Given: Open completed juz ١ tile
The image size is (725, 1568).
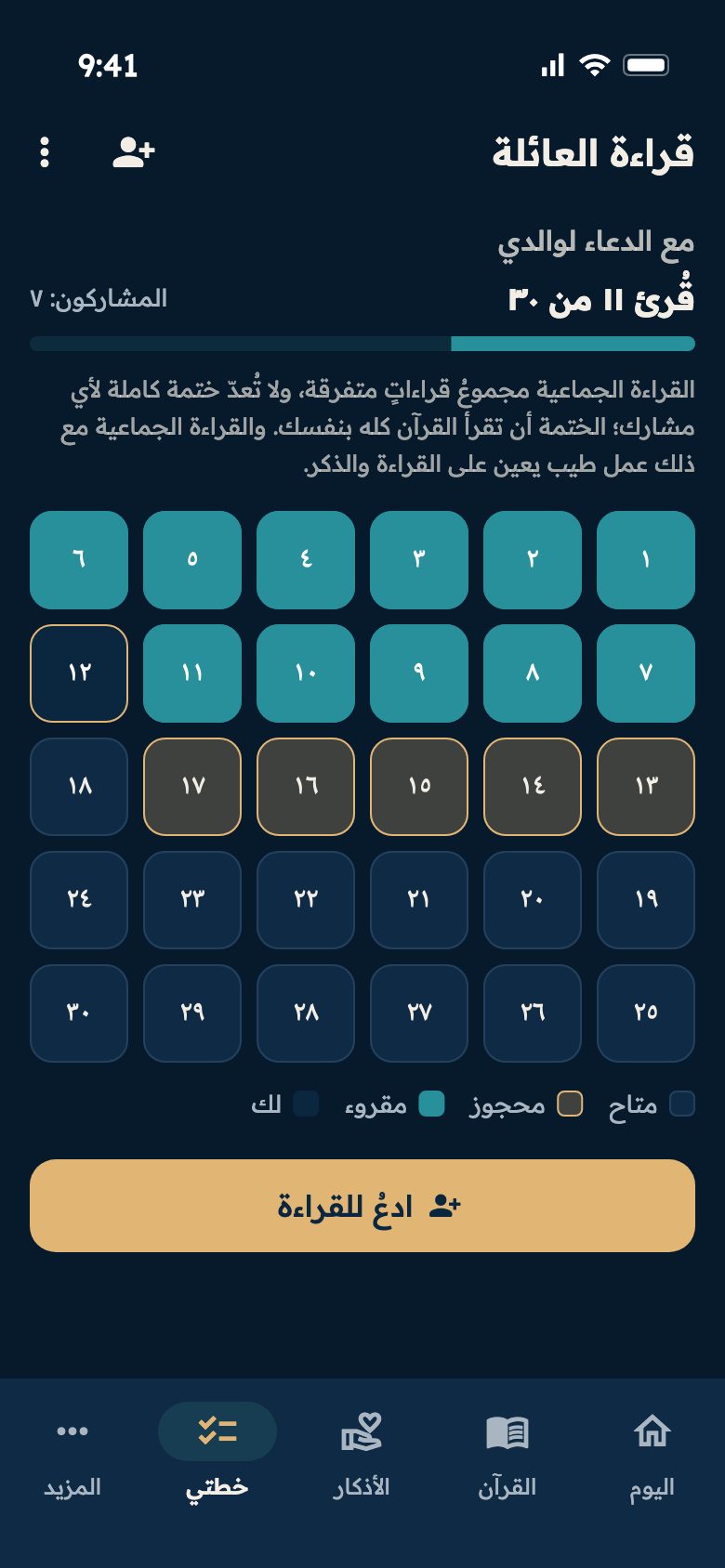Looking at the screenshot, I should [x=646, y=560].
